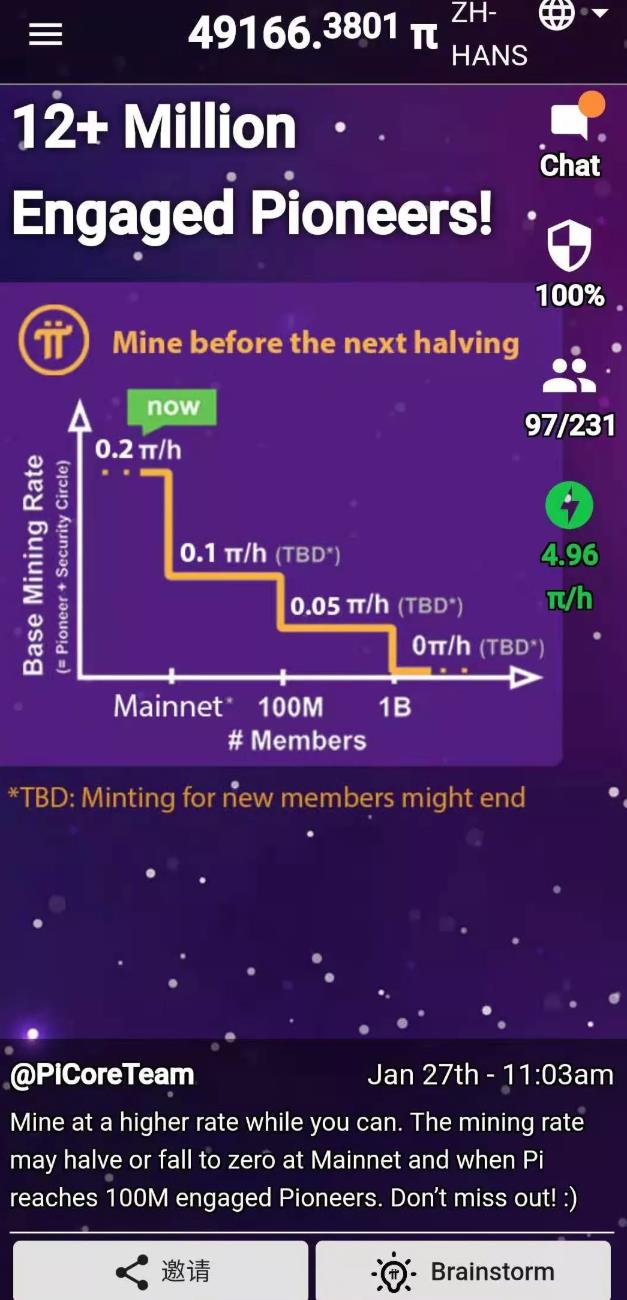Image resolution: width=627 pixels, height=1300 pixels.
Task: Open the Brainstorm button
Action: point(463,1270)
